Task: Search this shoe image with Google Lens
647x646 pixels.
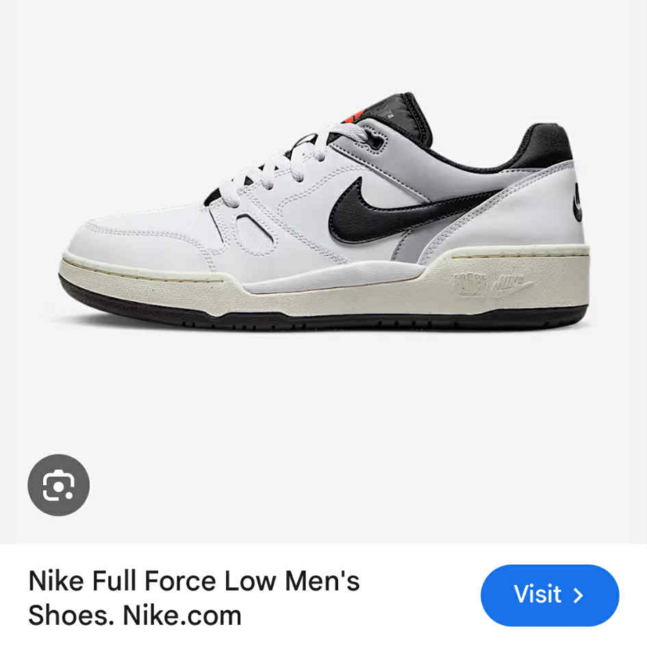Action: click(x=58, y=486)
